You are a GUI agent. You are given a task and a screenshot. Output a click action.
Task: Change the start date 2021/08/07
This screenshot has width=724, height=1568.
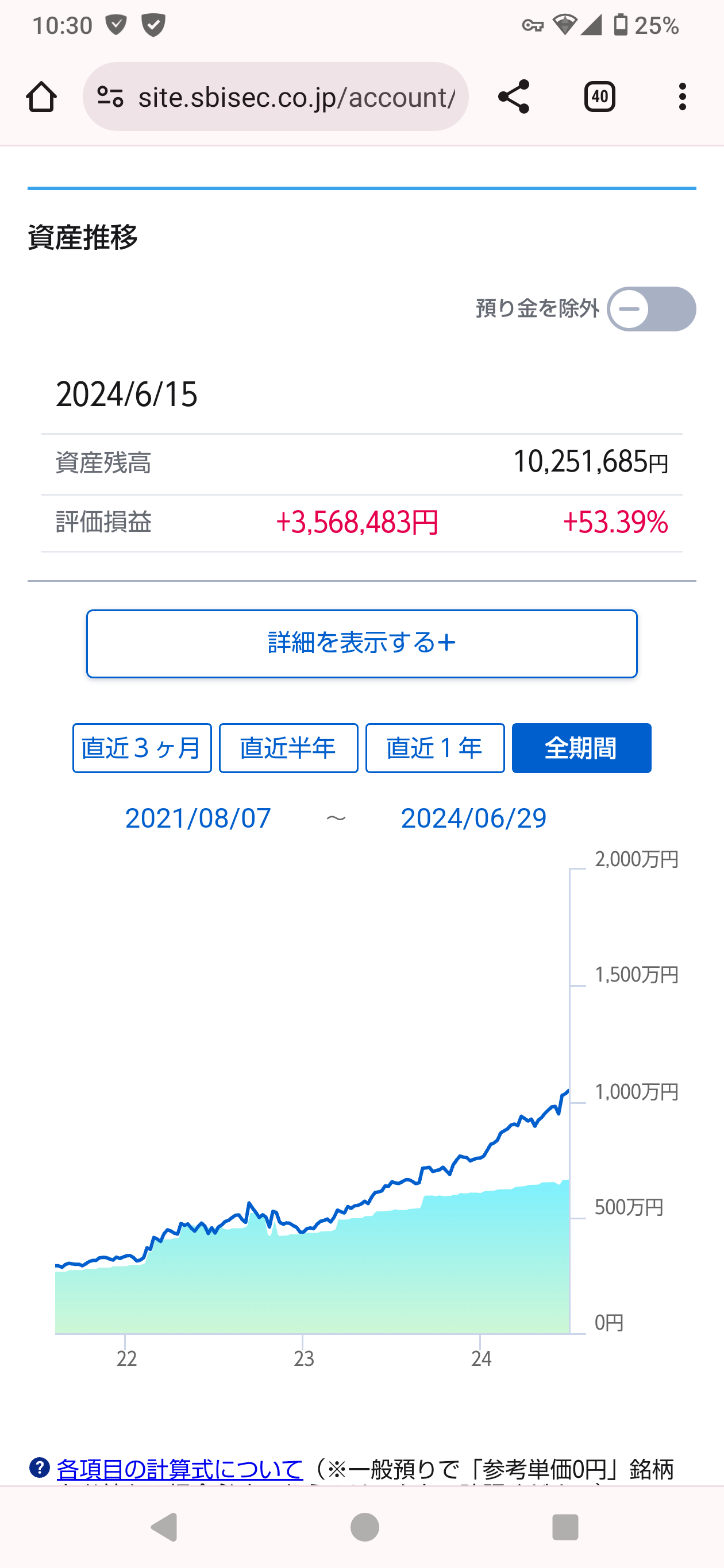[x=198, y=818]
